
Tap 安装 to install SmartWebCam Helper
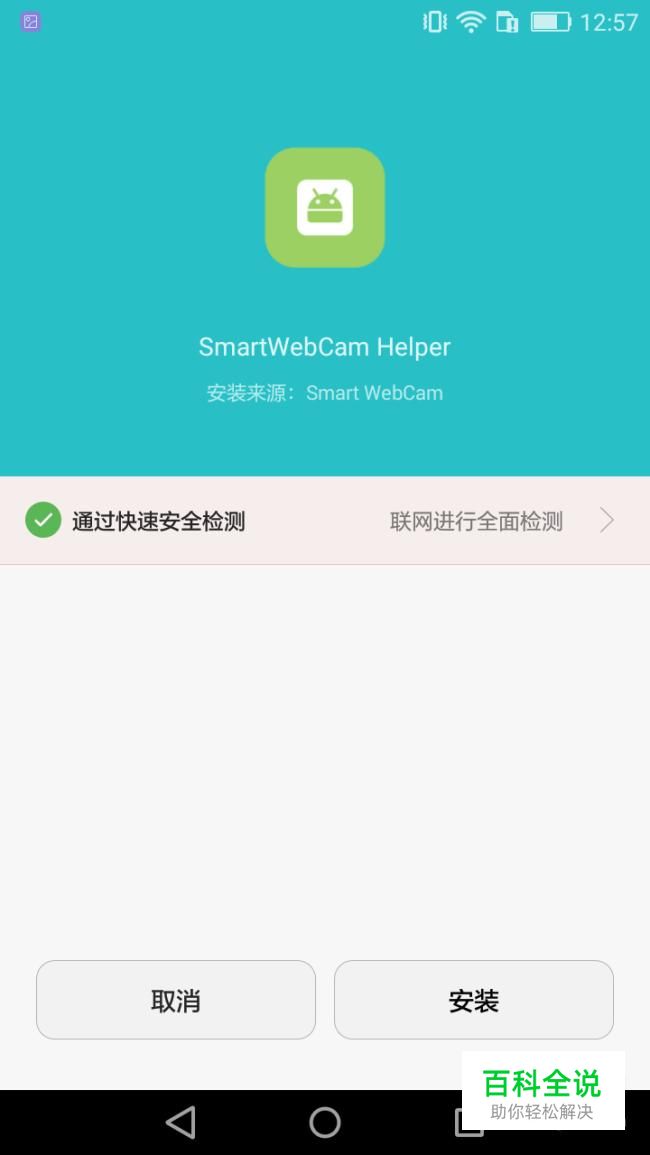coord(473,1000)
